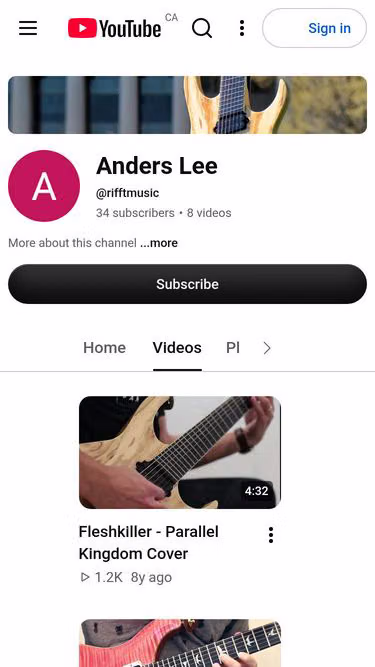Switch to the Home tab
Viewport: 375px width, 667px height.
click(x=104, y=348)
